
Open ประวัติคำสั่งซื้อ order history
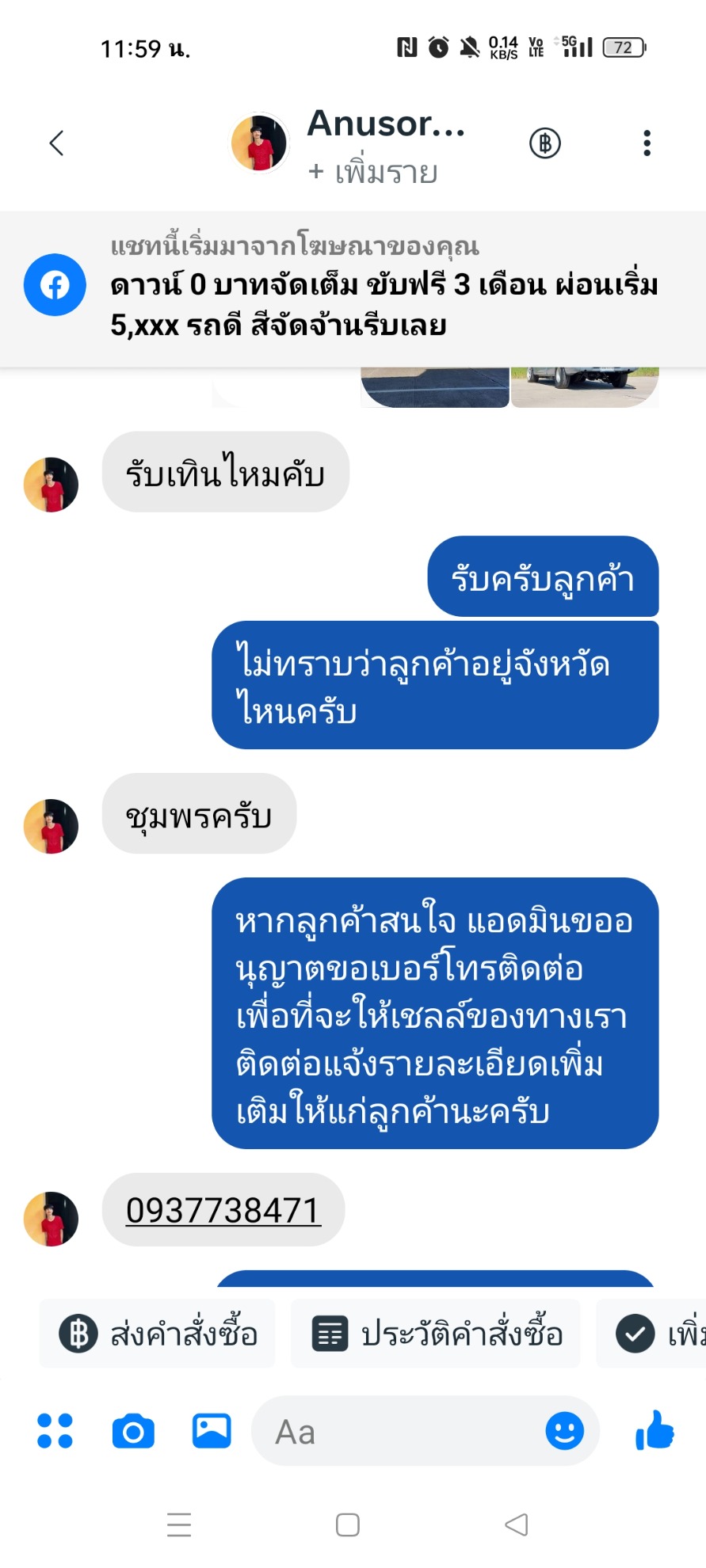click(x=437, y=1334)
